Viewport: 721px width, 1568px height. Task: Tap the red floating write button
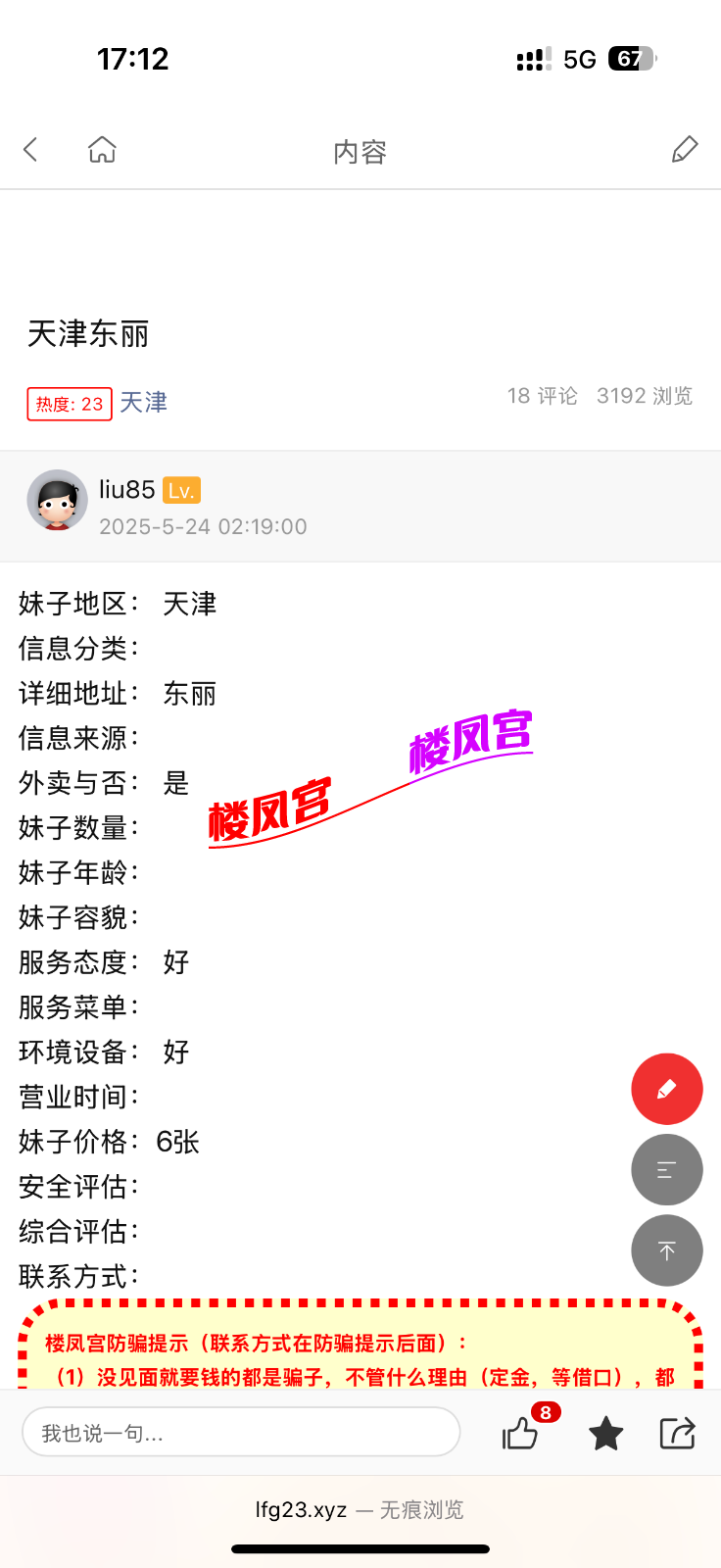coord(666,1089)
